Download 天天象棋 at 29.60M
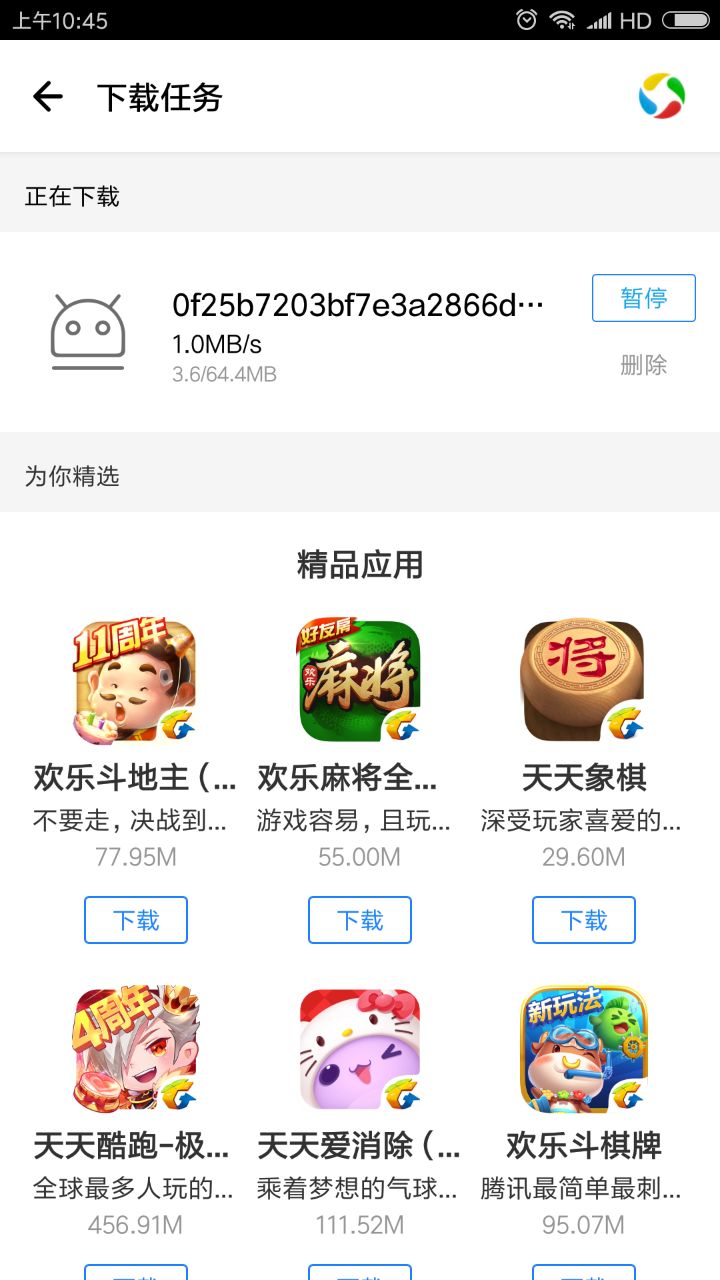This screenshot has width=720, height=1280. point(584,920)
